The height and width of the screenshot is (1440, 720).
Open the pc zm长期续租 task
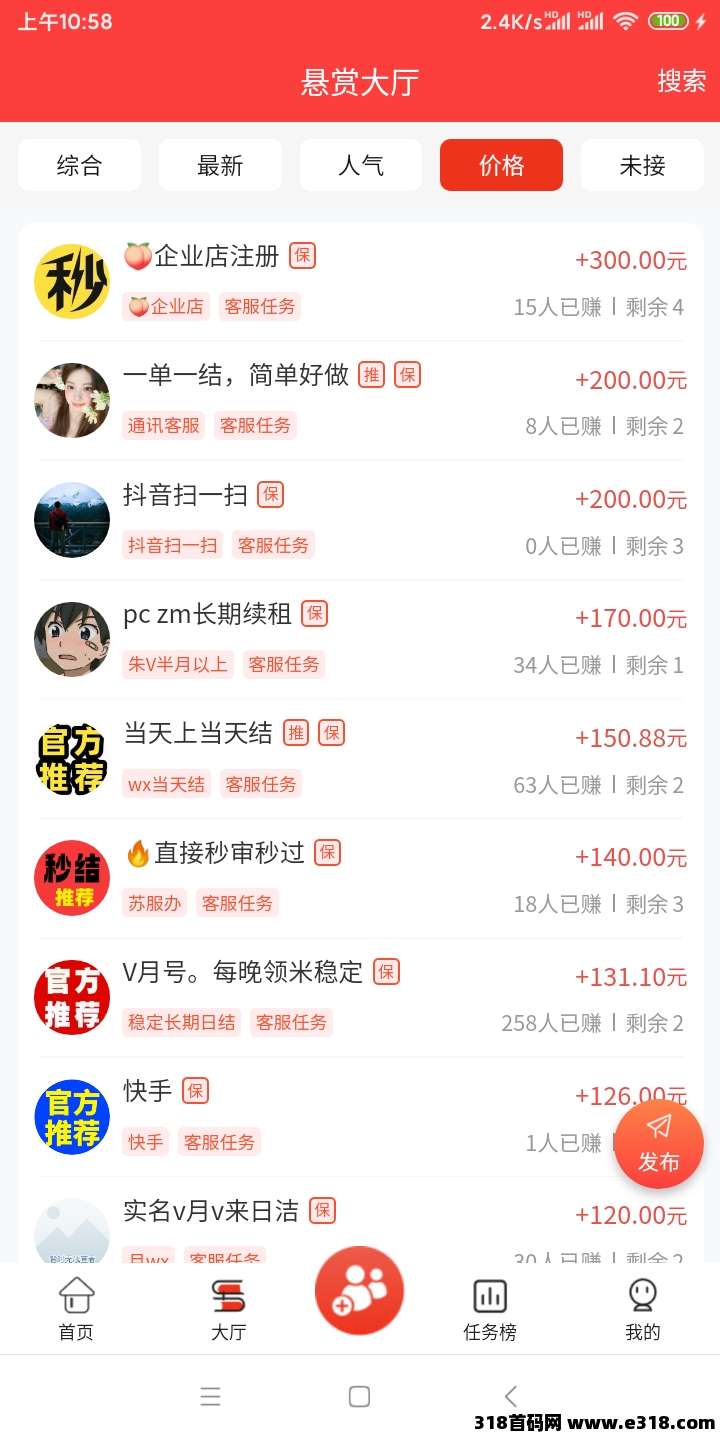click(360, 639)
